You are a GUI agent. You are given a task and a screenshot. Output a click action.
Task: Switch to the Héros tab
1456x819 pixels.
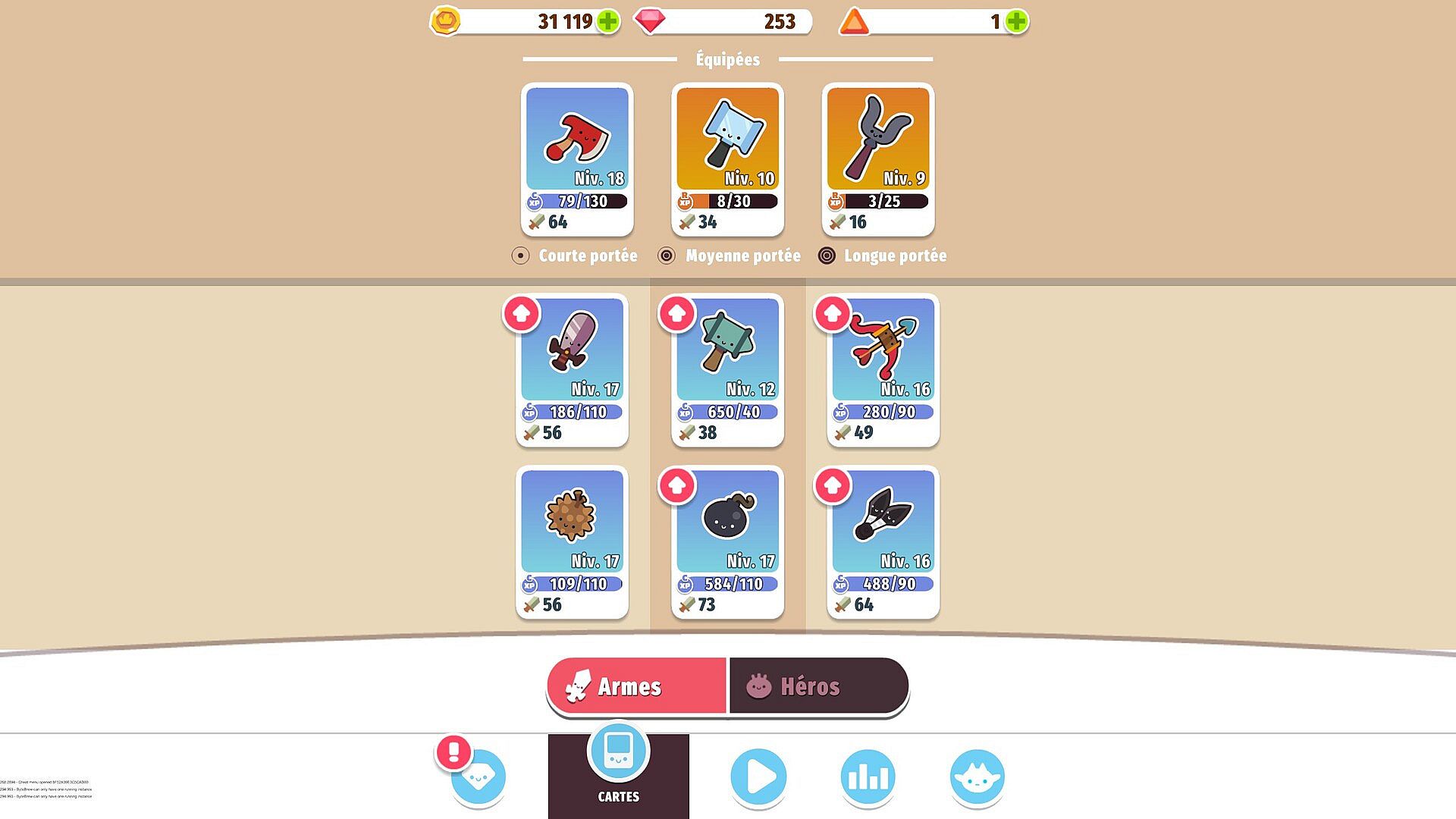[x=818, y=686]
